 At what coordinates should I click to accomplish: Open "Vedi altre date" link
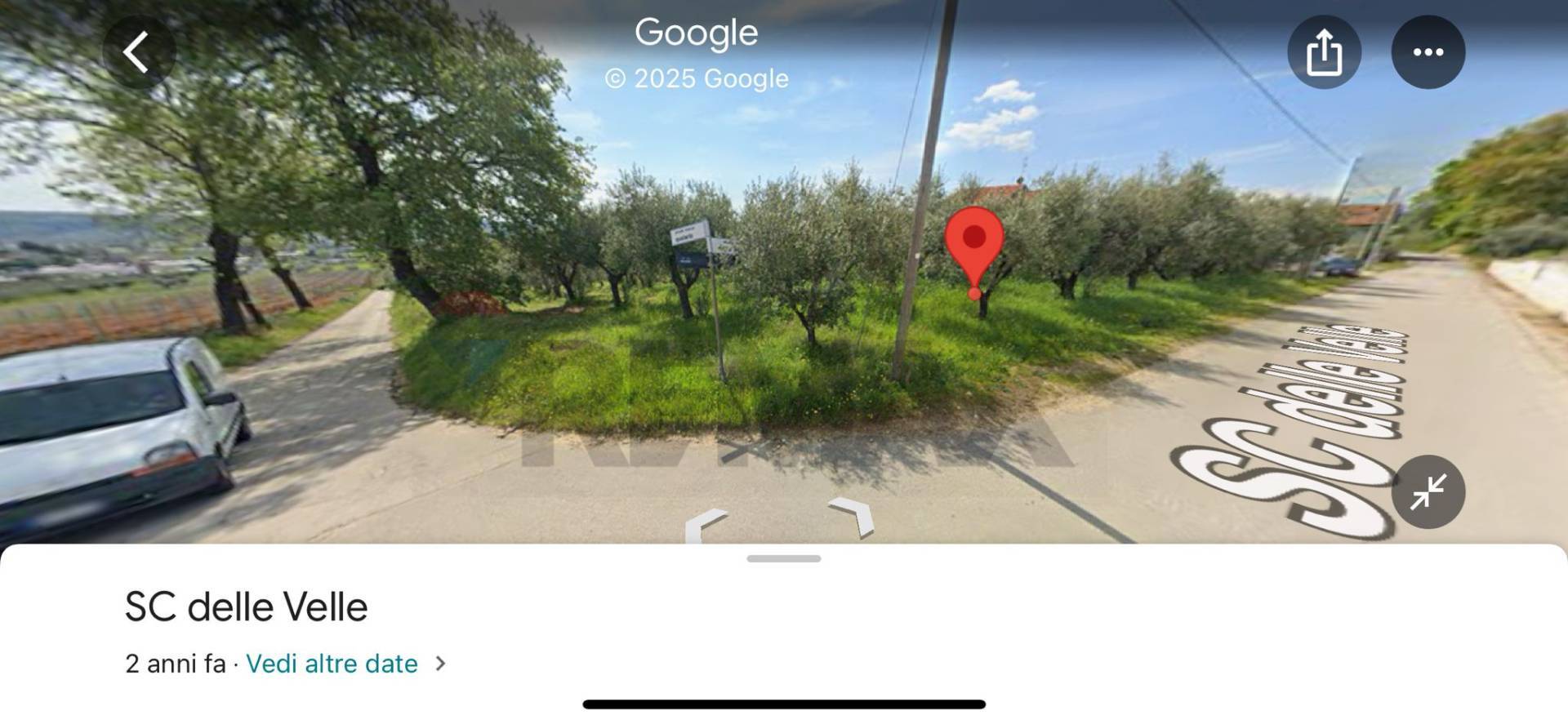tap(332, 664)
